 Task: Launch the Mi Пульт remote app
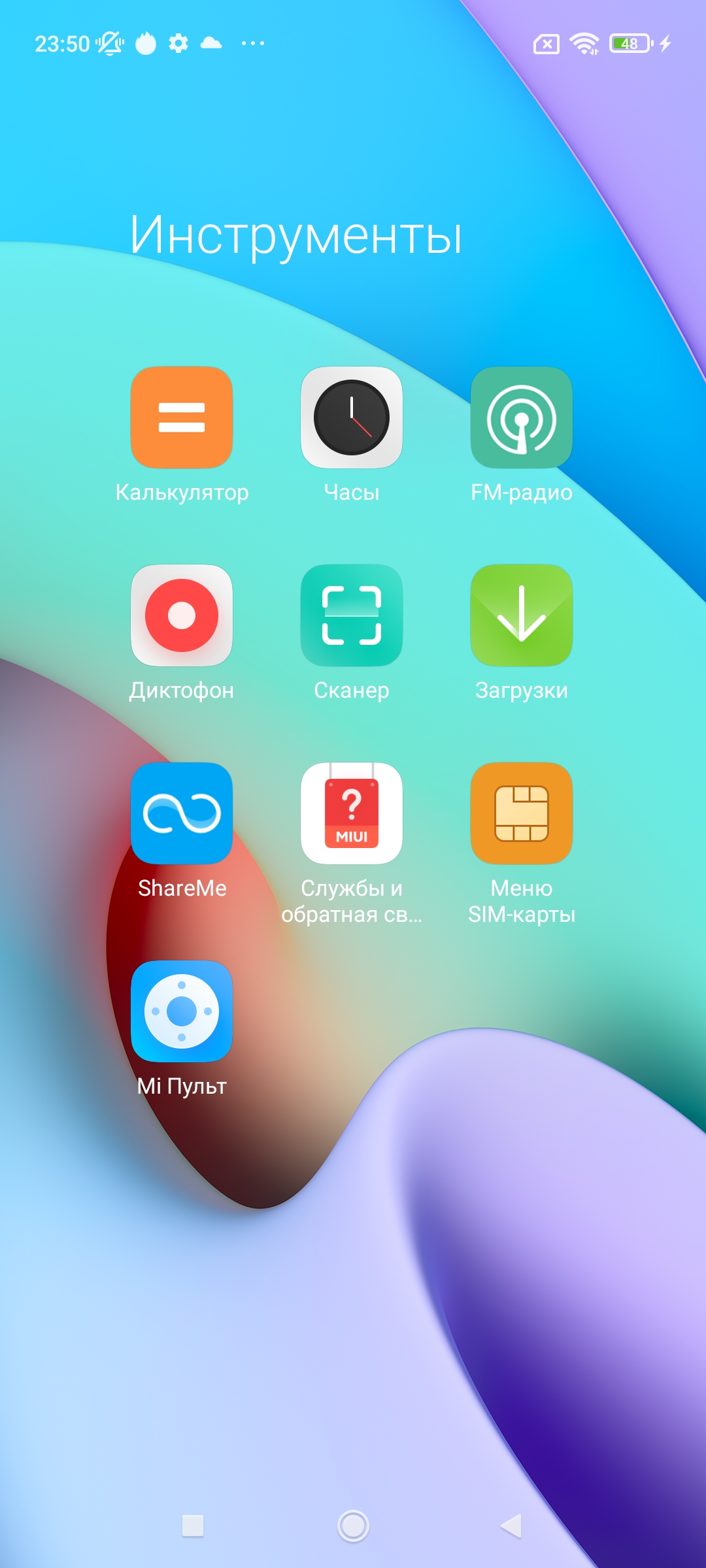(182, 1011)
